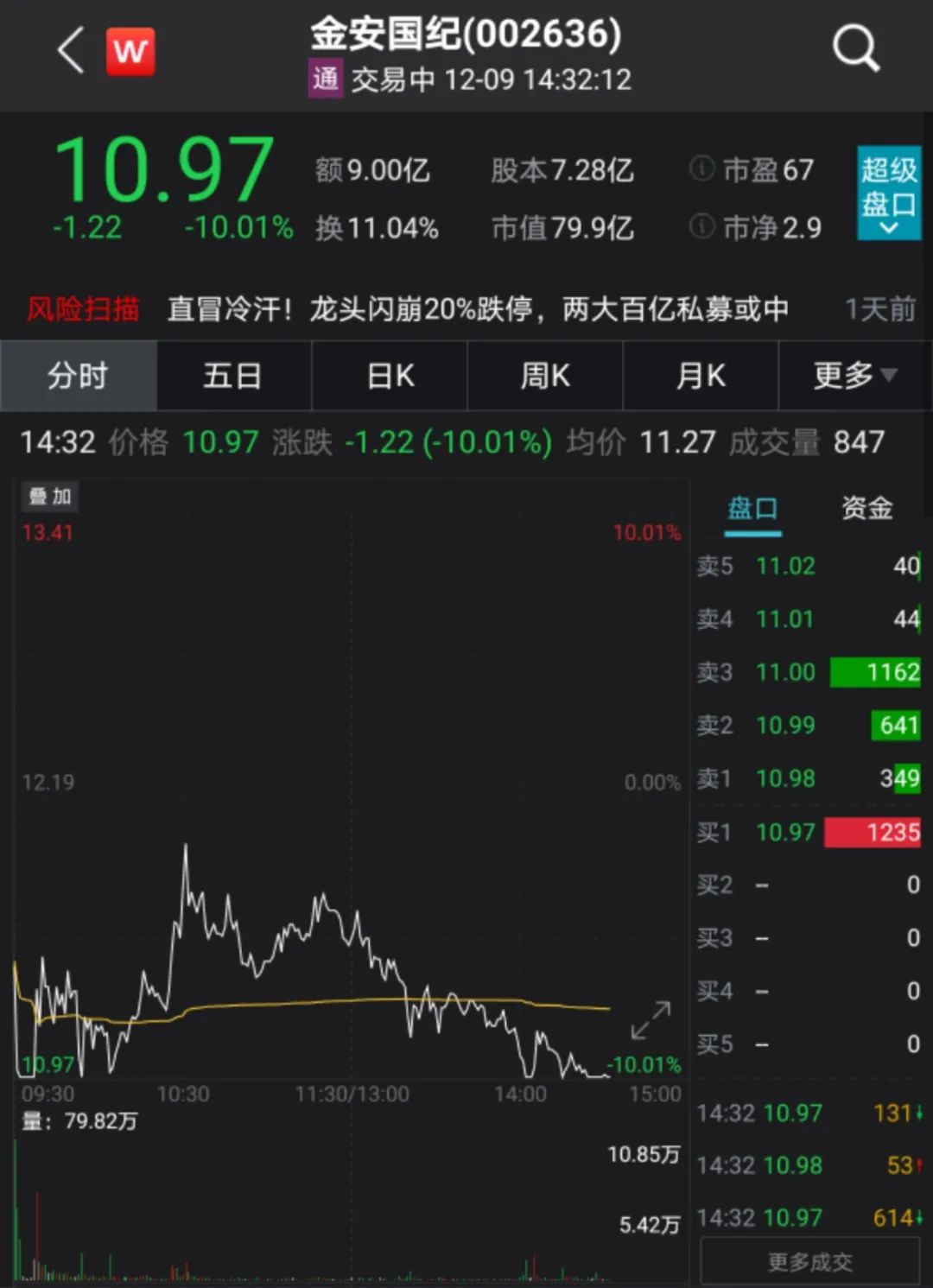Expand the chart to full screen

tap(651, 1020)
